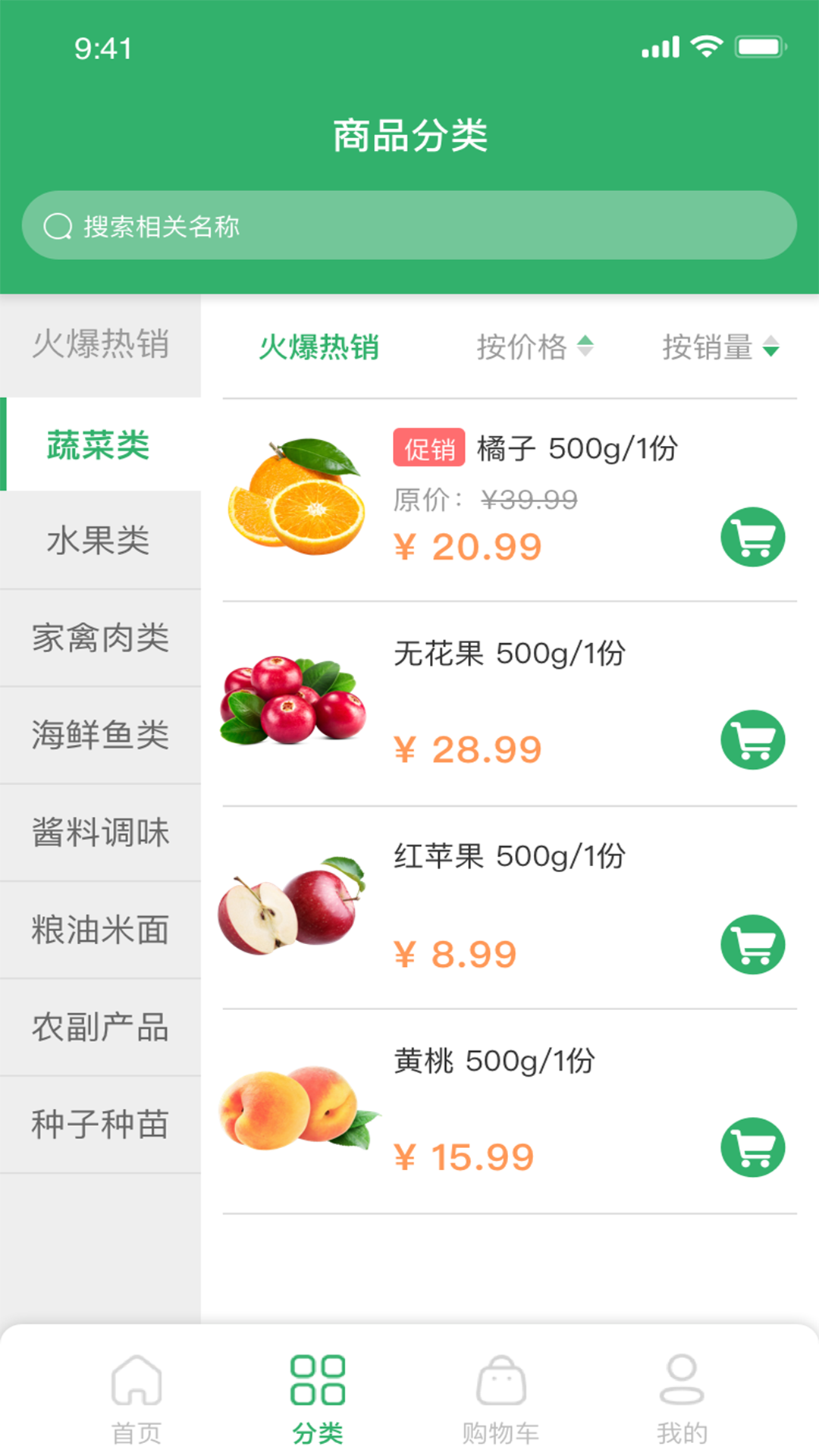Open the 海鲜鱼类 category
This screenshot has width=819, height=1456.
tap(99, 735)
